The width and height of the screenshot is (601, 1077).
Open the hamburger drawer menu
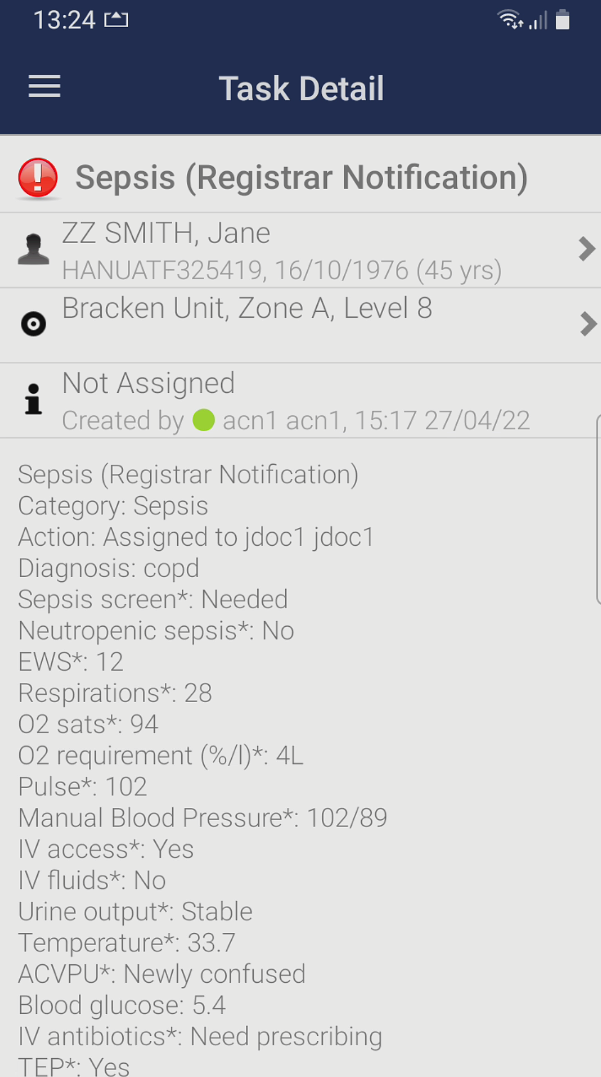(x=45, y=87)
